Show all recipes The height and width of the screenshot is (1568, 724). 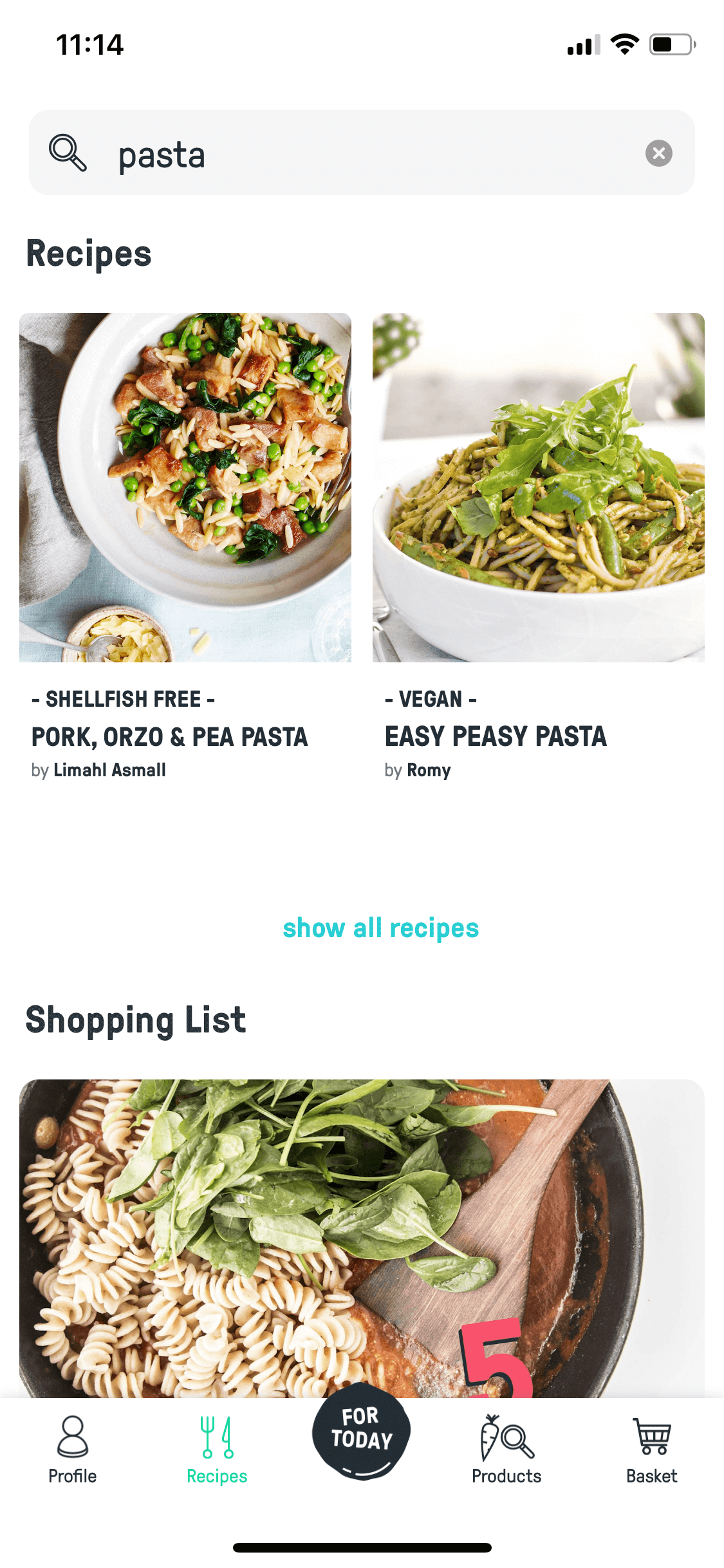pos(381,928)
